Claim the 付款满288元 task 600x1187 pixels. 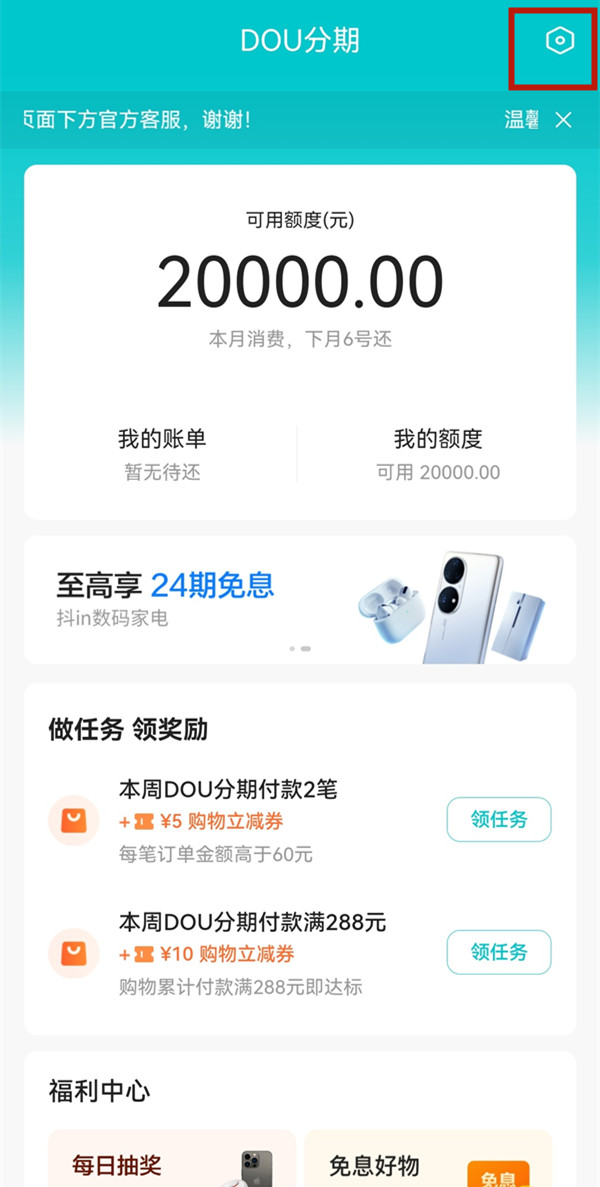pyautogui.click(x=498, y=952)
